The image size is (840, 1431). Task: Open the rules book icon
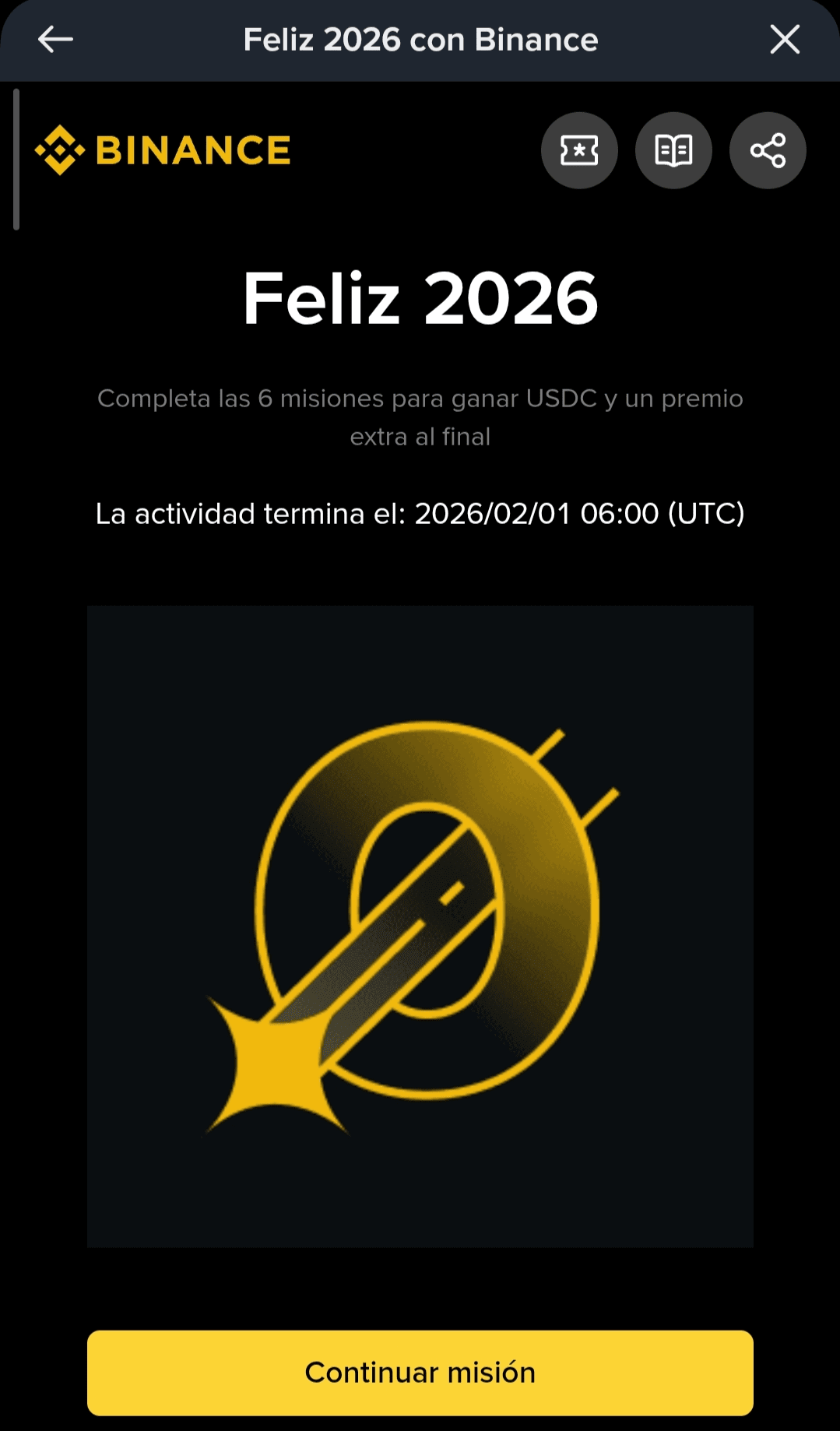click(673, 150)
